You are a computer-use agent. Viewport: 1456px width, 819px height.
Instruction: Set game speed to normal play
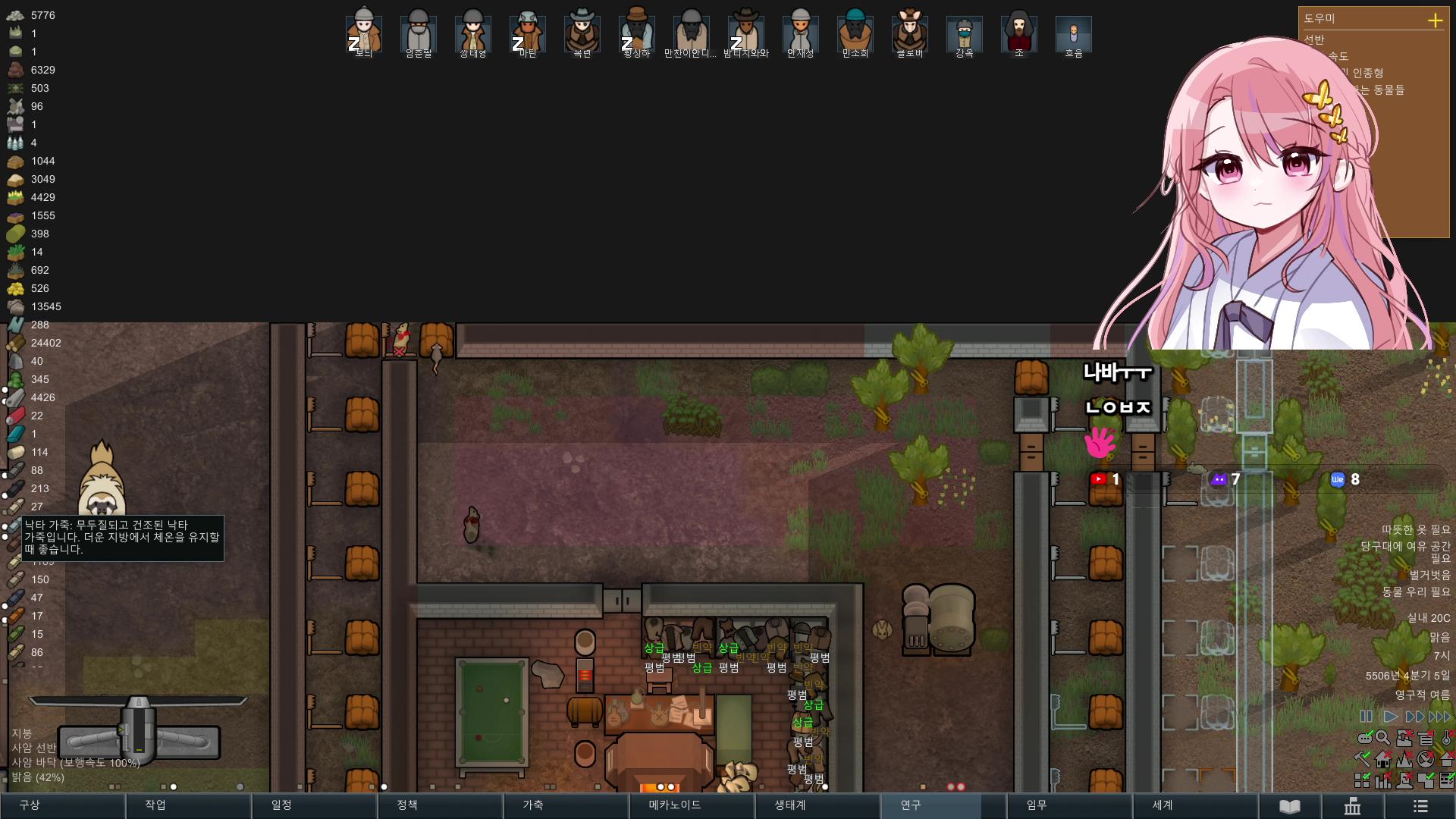(1390, 717)
